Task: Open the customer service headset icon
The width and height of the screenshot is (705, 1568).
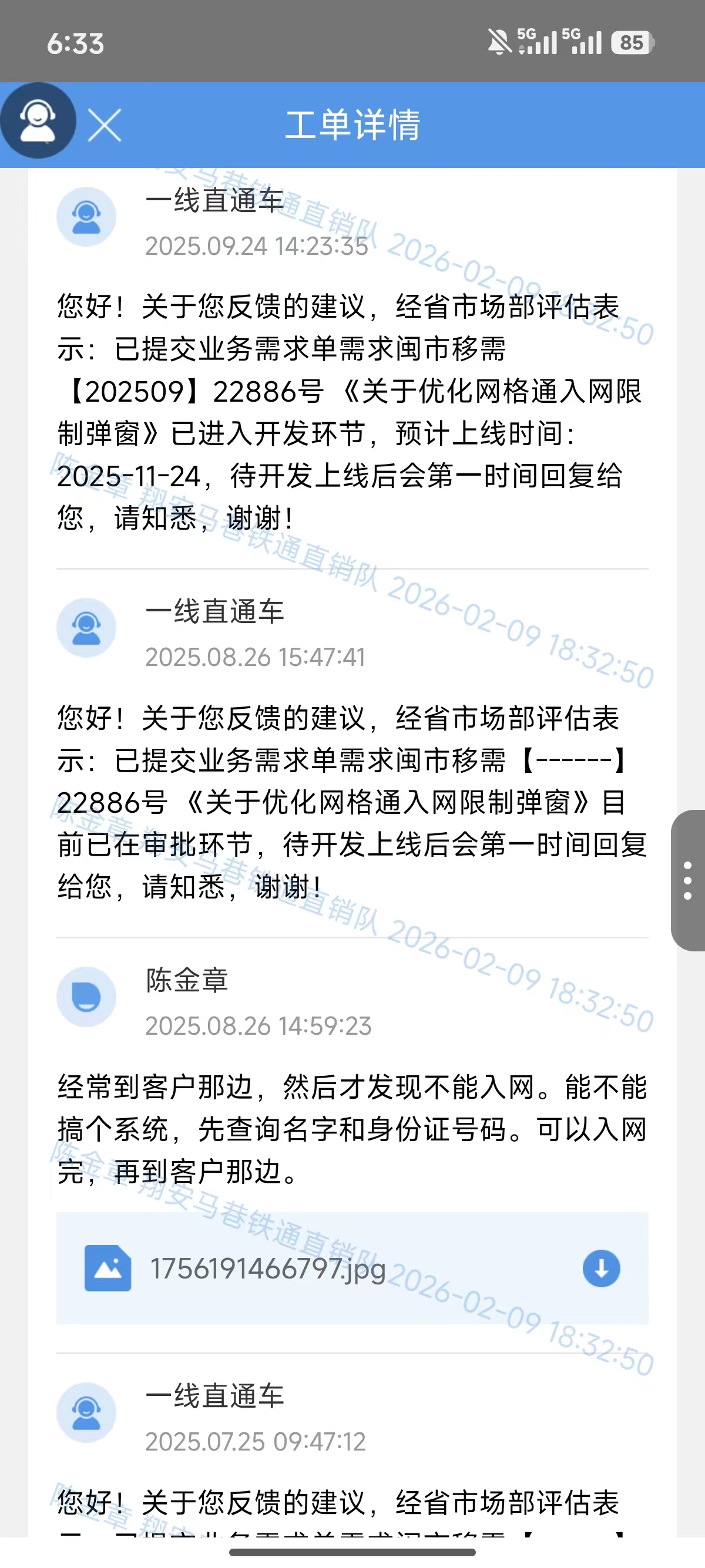Action: coord(38,120)
